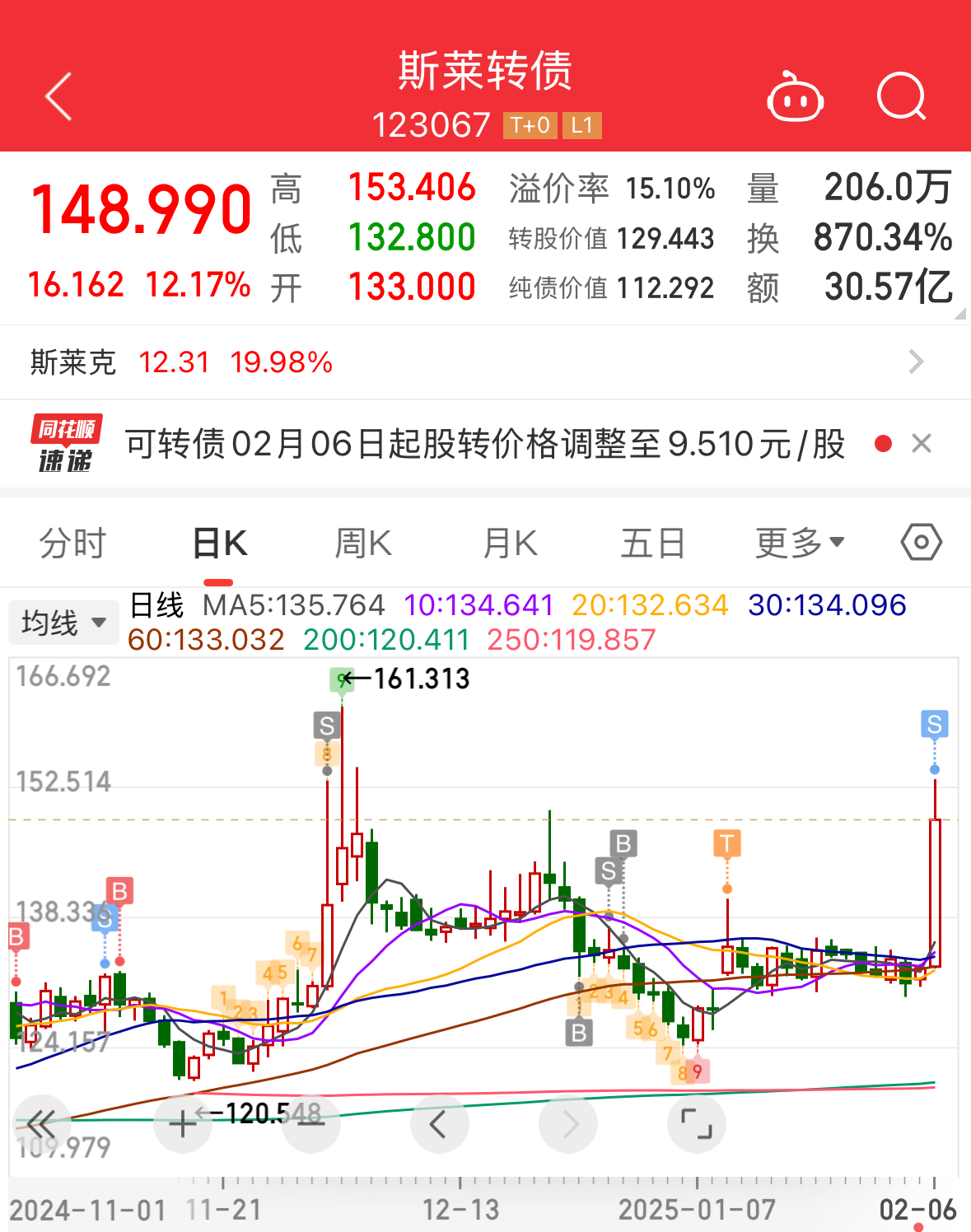Select the 日K chart tab
The height and width of the screenshot is (1232, 971).
click(220, 544)
